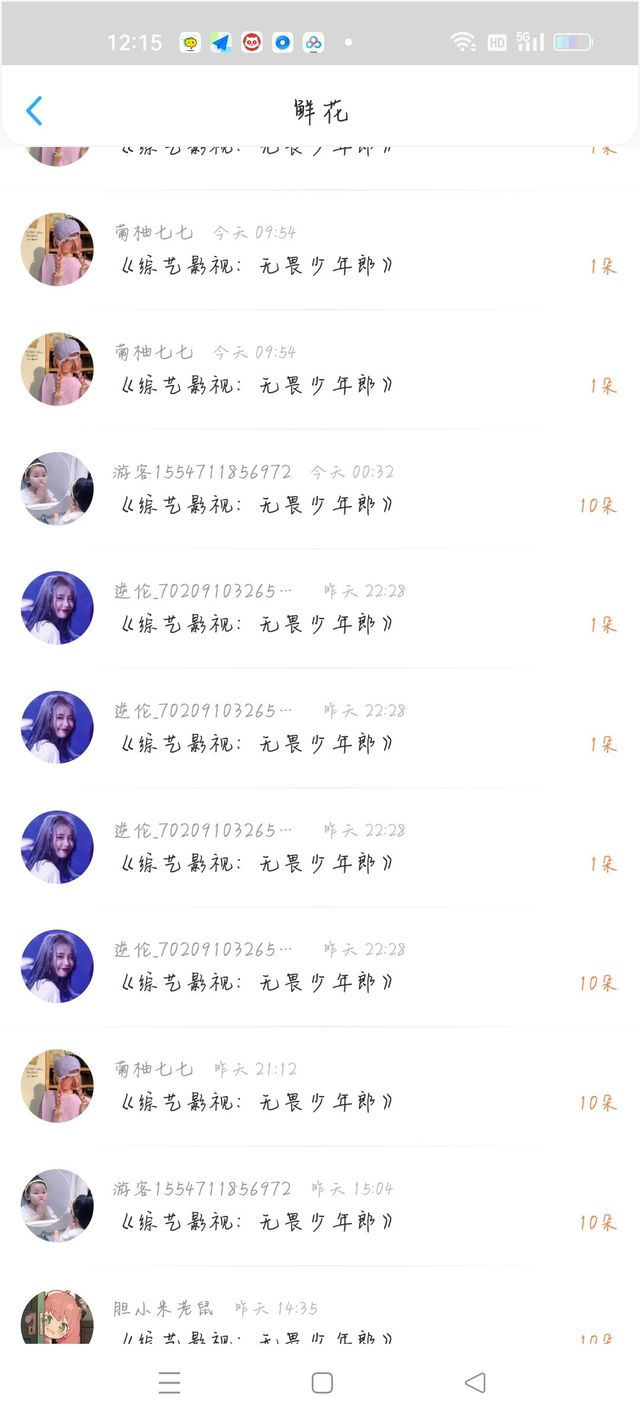This screenshot has height=1422, width=640.
Task: Open the 葡柚七七 entry from 昨天 21:12
Action: tap(320, 1086)
